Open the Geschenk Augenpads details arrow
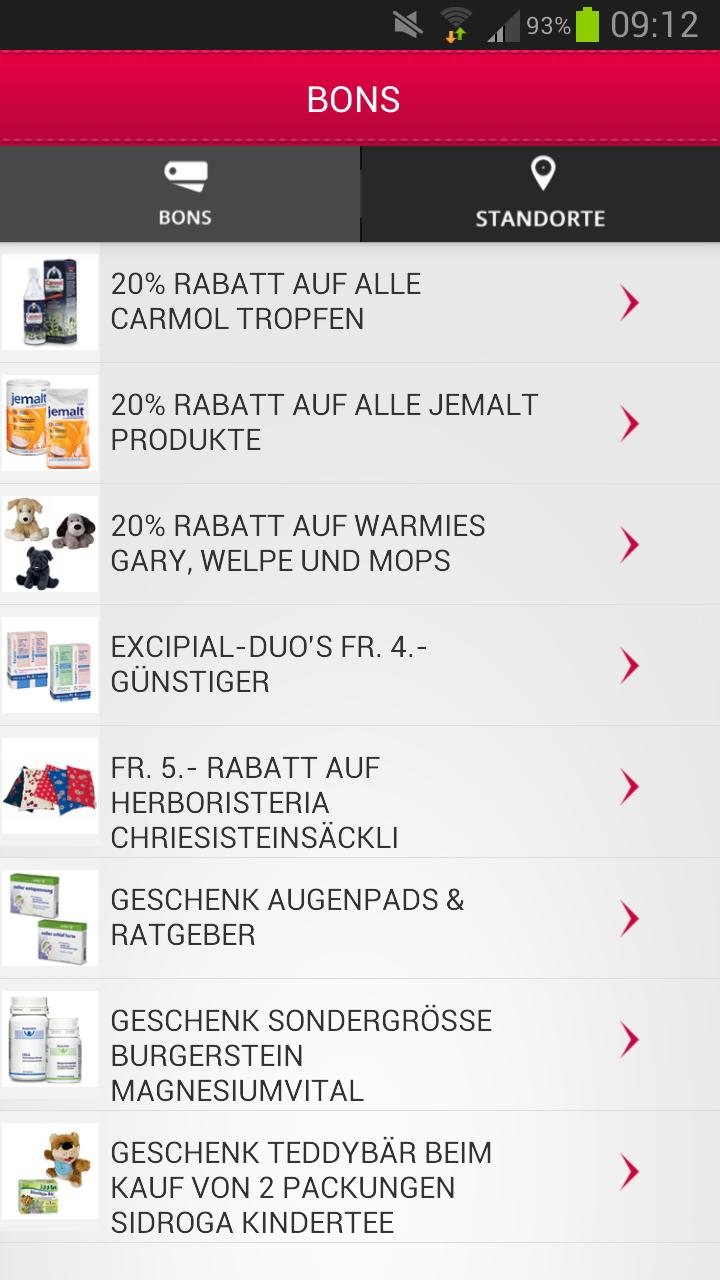This screenshot has width=720, height=1280. (x=630, y=917)
